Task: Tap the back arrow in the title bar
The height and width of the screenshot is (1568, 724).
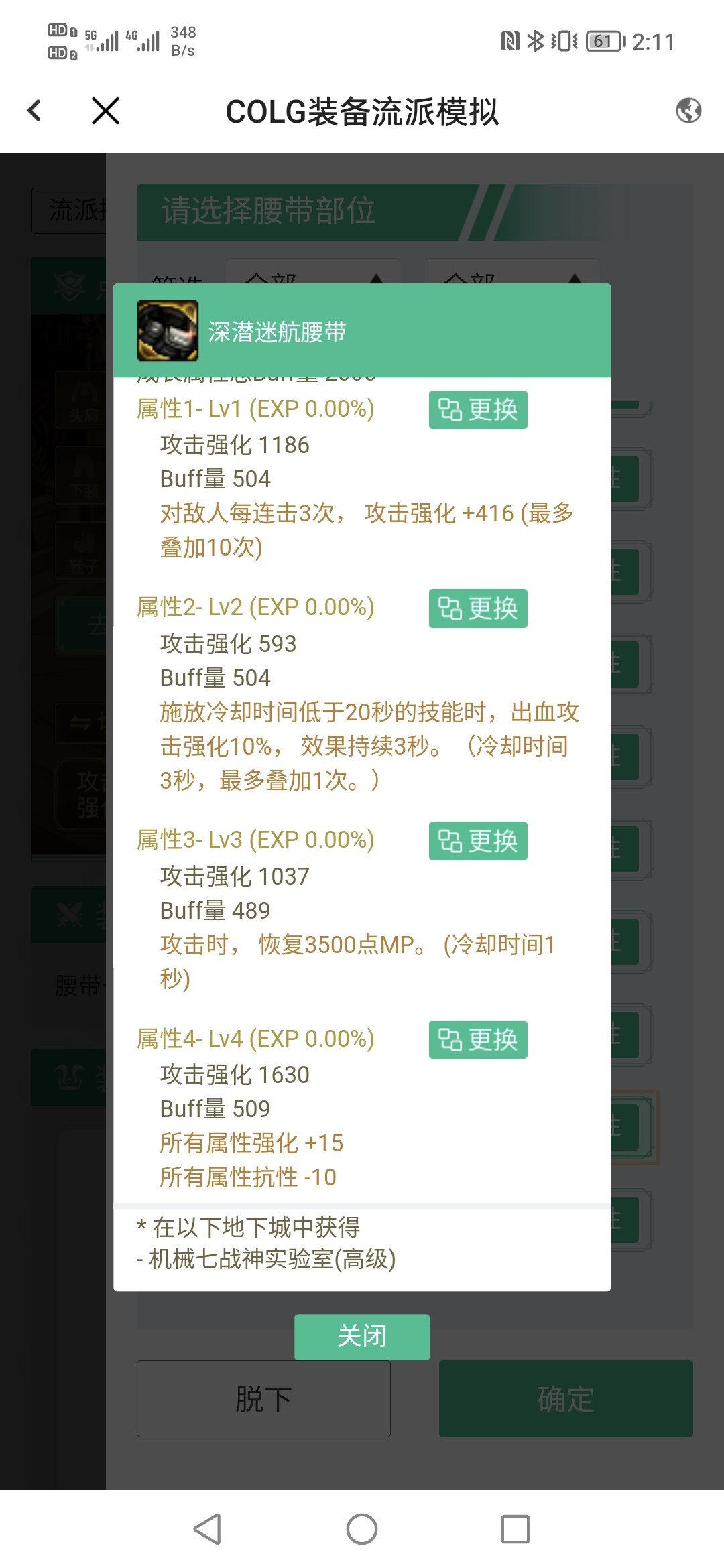Action: pos(35,111)
